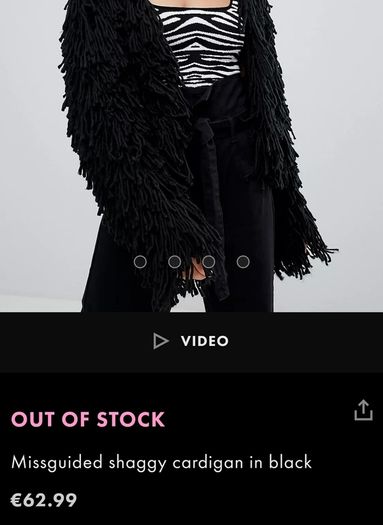Share this shaggy cardigan product
Image resolution: width=383 pixels, height=525 pixels.
(363, 410)
